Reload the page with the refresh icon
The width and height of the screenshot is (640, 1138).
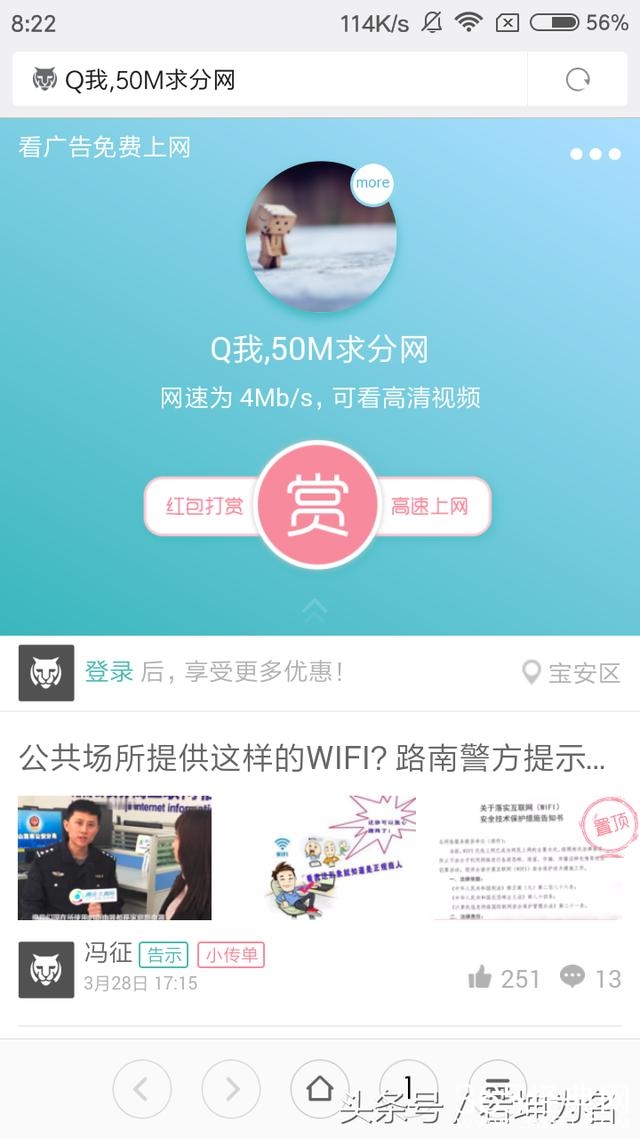pos(578,80)
